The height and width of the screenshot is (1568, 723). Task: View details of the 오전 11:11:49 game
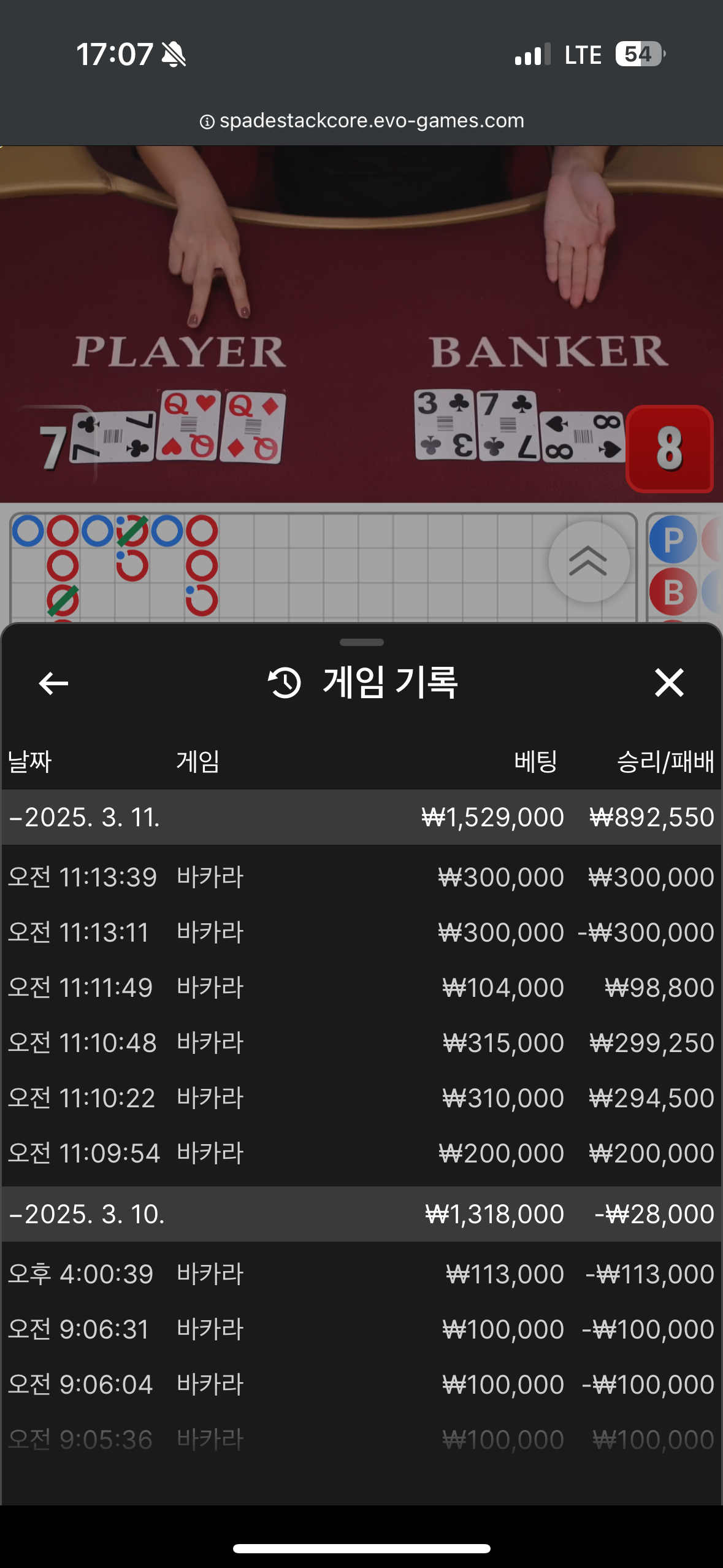point(361,988)
